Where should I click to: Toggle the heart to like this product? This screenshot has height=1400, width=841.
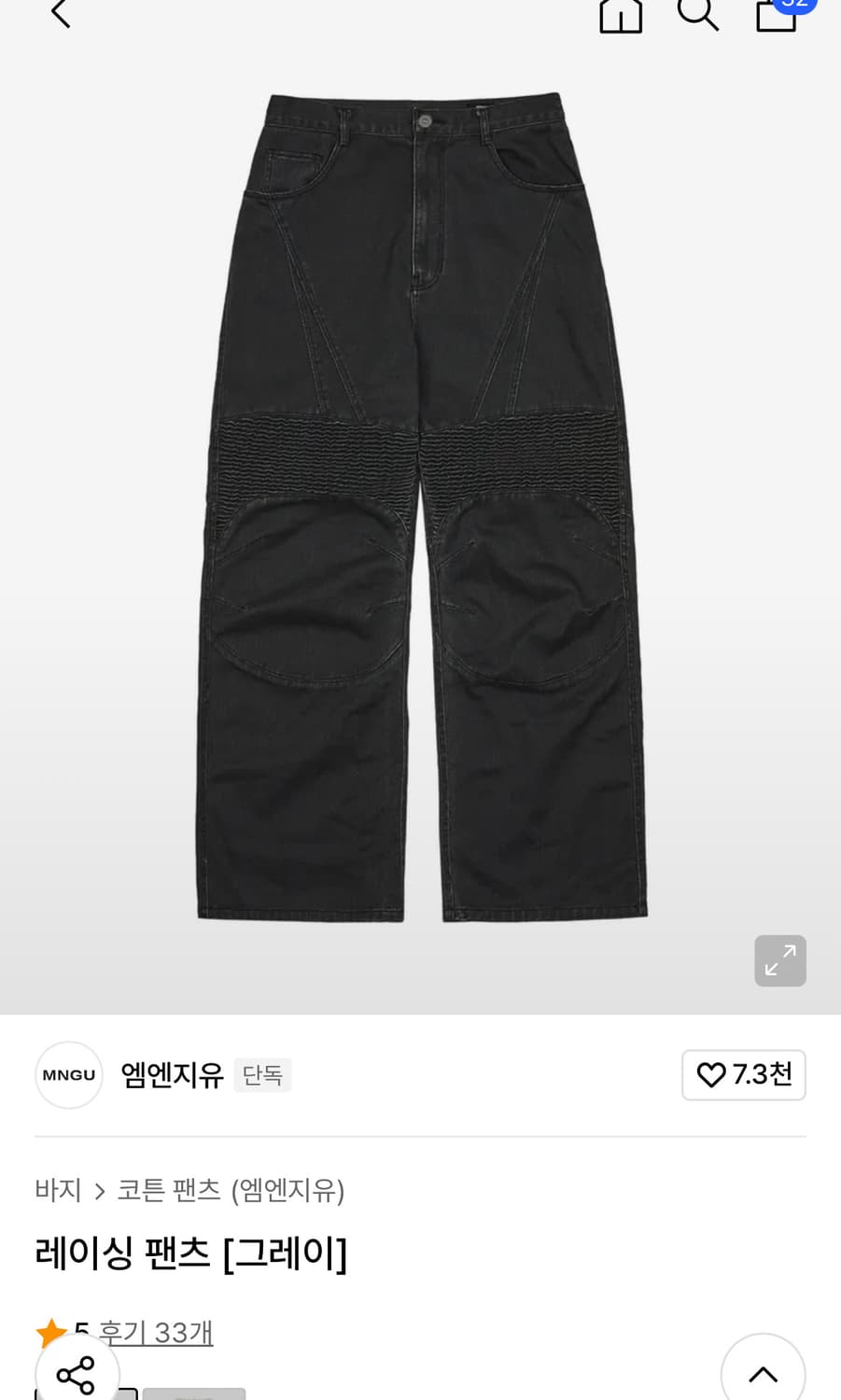[709, 1074]
